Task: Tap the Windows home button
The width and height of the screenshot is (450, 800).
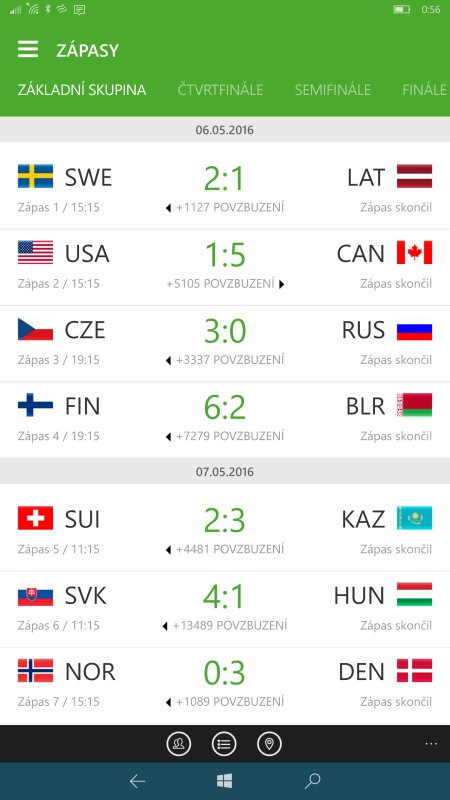Action: 224,781
